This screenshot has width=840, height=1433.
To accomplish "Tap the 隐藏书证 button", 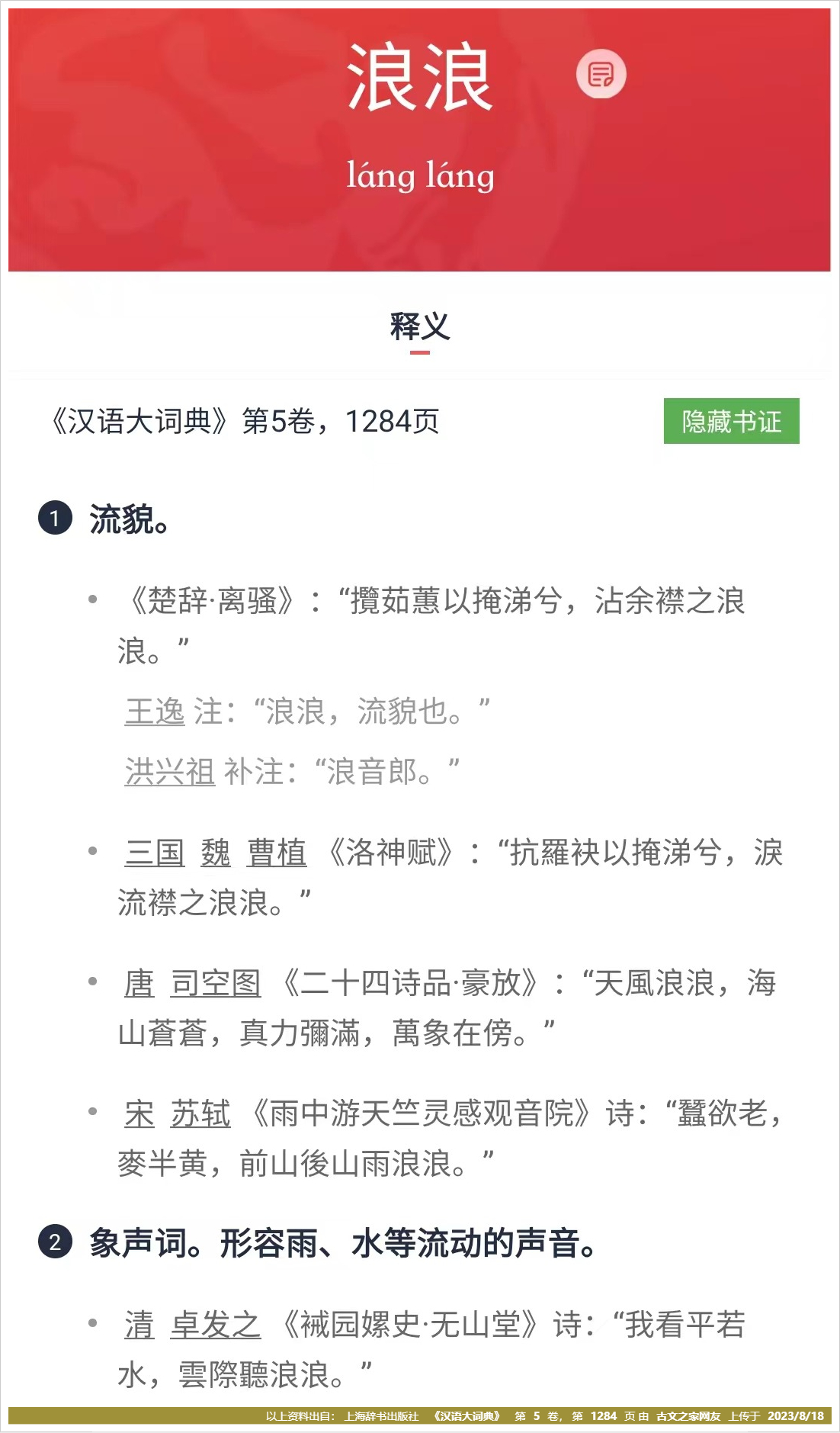I will pyautogui.click(x=731, y=421).
